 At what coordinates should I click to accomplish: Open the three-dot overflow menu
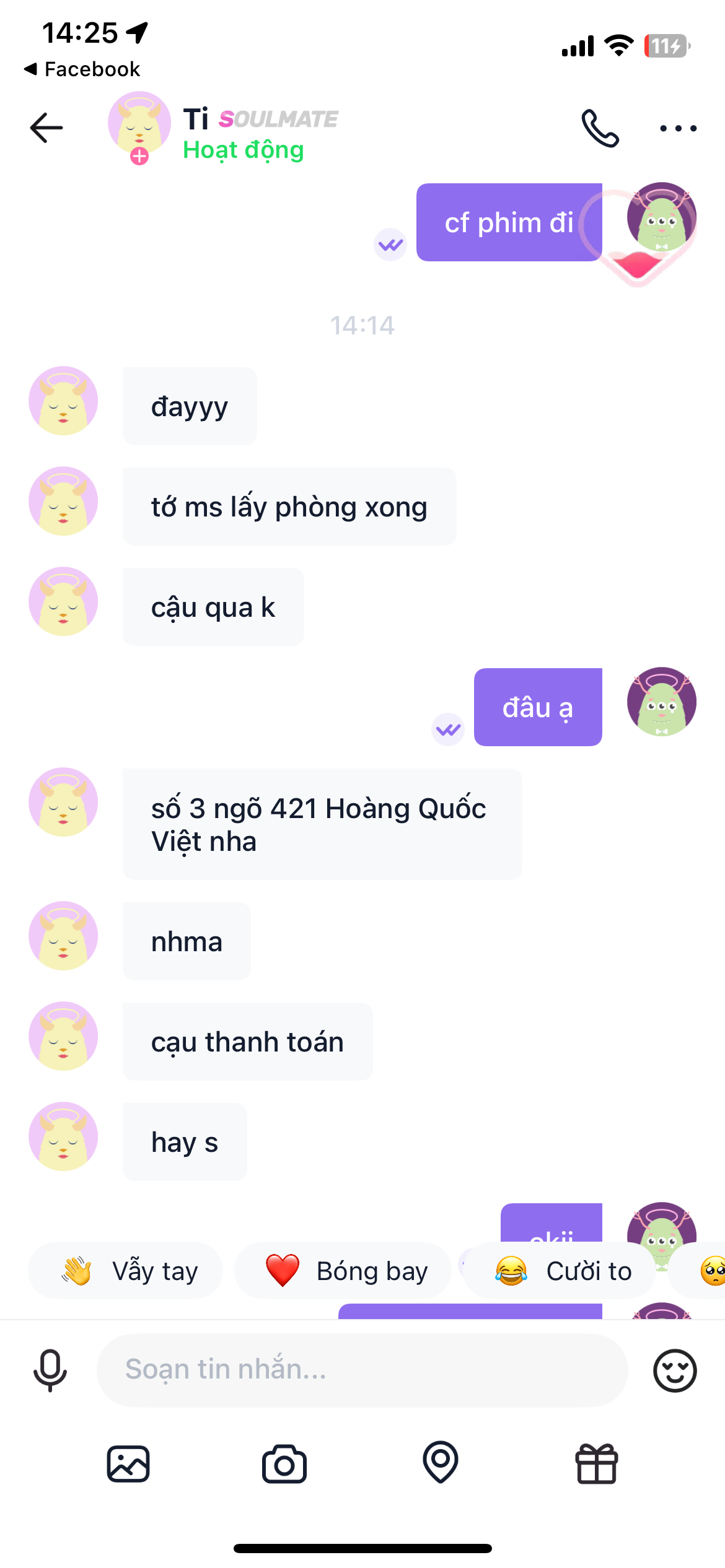(678, 128)
